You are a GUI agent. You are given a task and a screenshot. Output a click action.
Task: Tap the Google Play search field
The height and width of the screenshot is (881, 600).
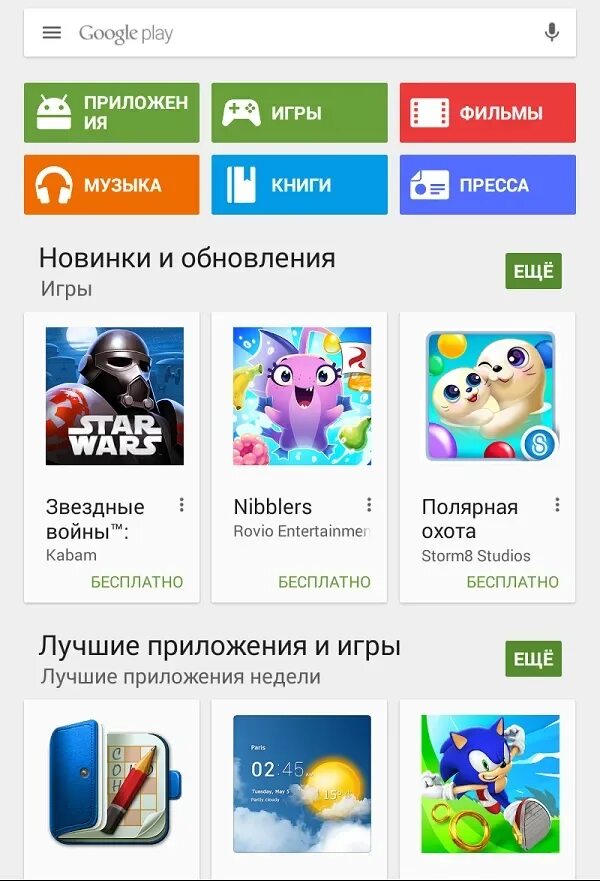pyautogui.click(x=300, y=33)
